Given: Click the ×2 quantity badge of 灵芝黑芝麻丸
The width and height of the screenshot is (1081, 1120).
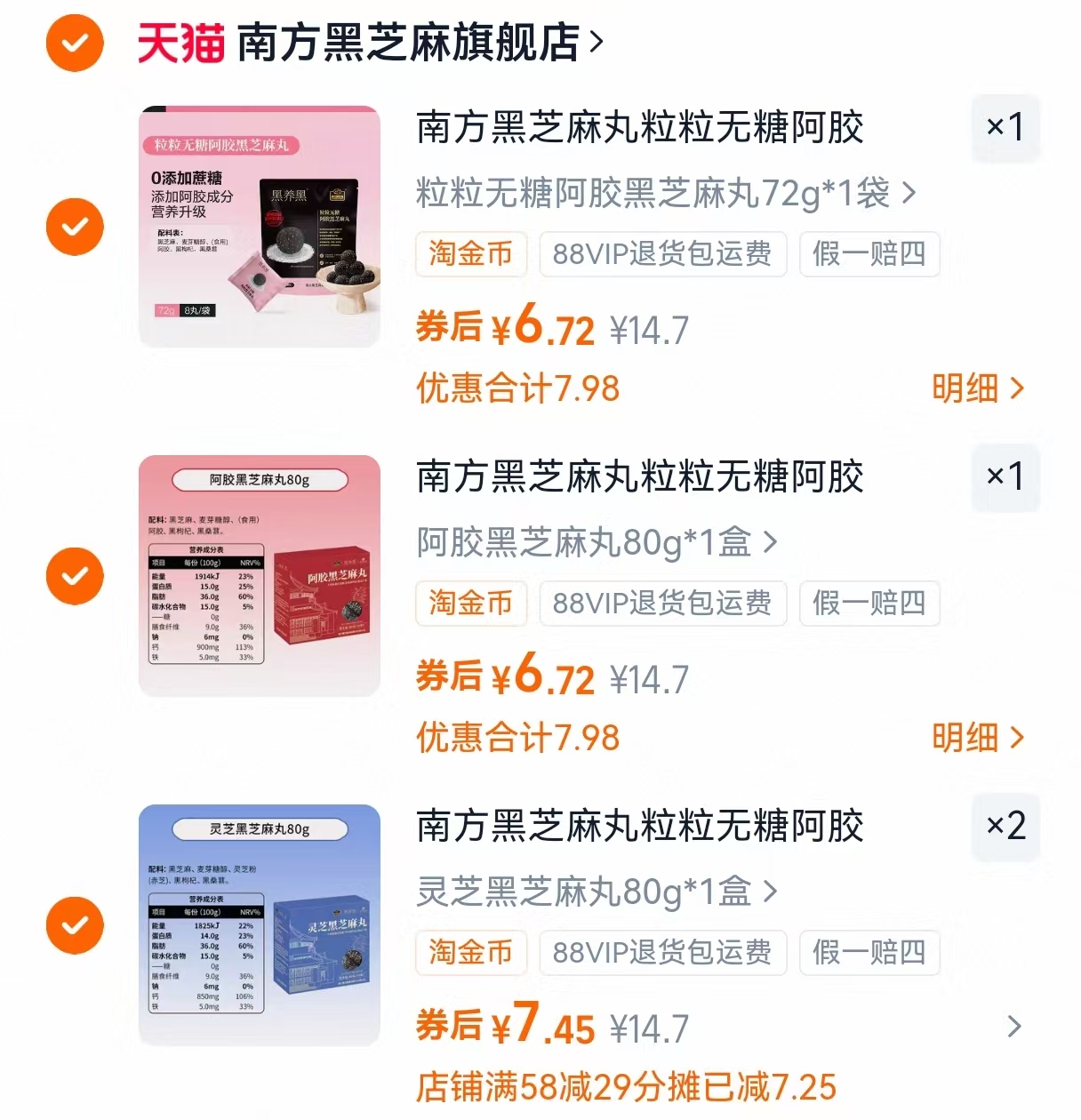Looking at the screenshot, I should coord(1005,827).
